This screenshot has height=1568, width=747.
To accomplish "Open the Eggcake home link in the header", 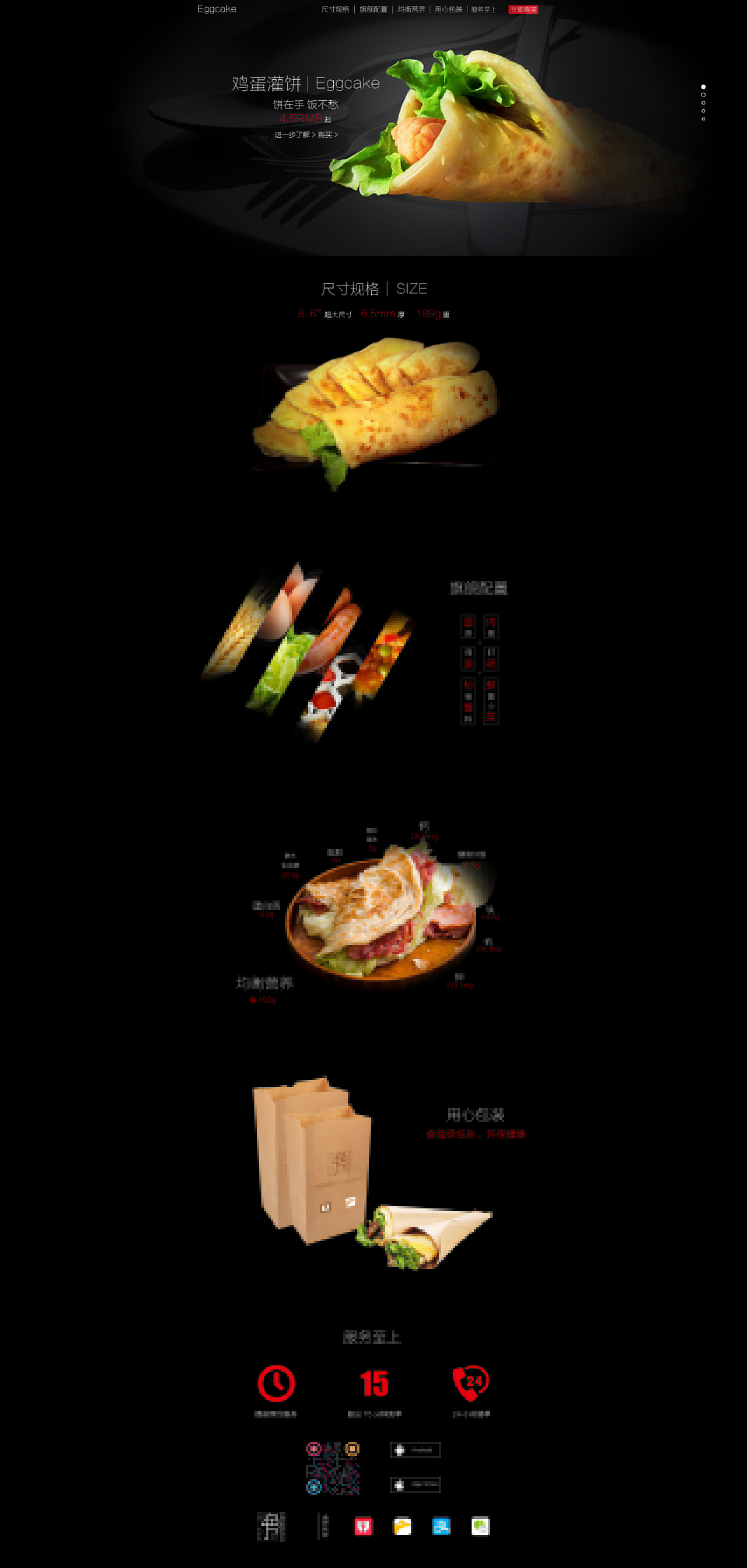I will (x=217, y=9).
